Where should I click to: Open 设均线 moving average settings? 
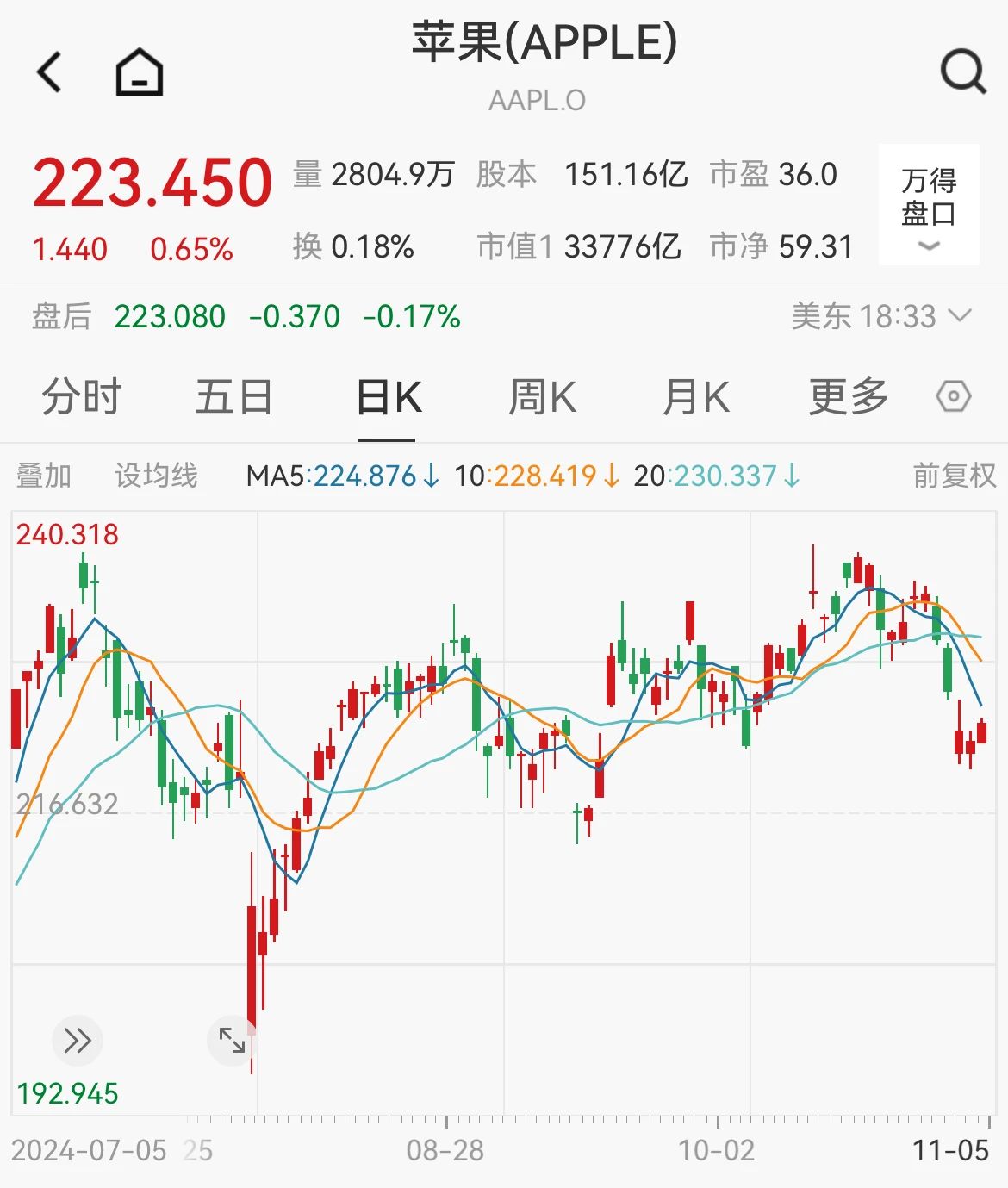156,476
